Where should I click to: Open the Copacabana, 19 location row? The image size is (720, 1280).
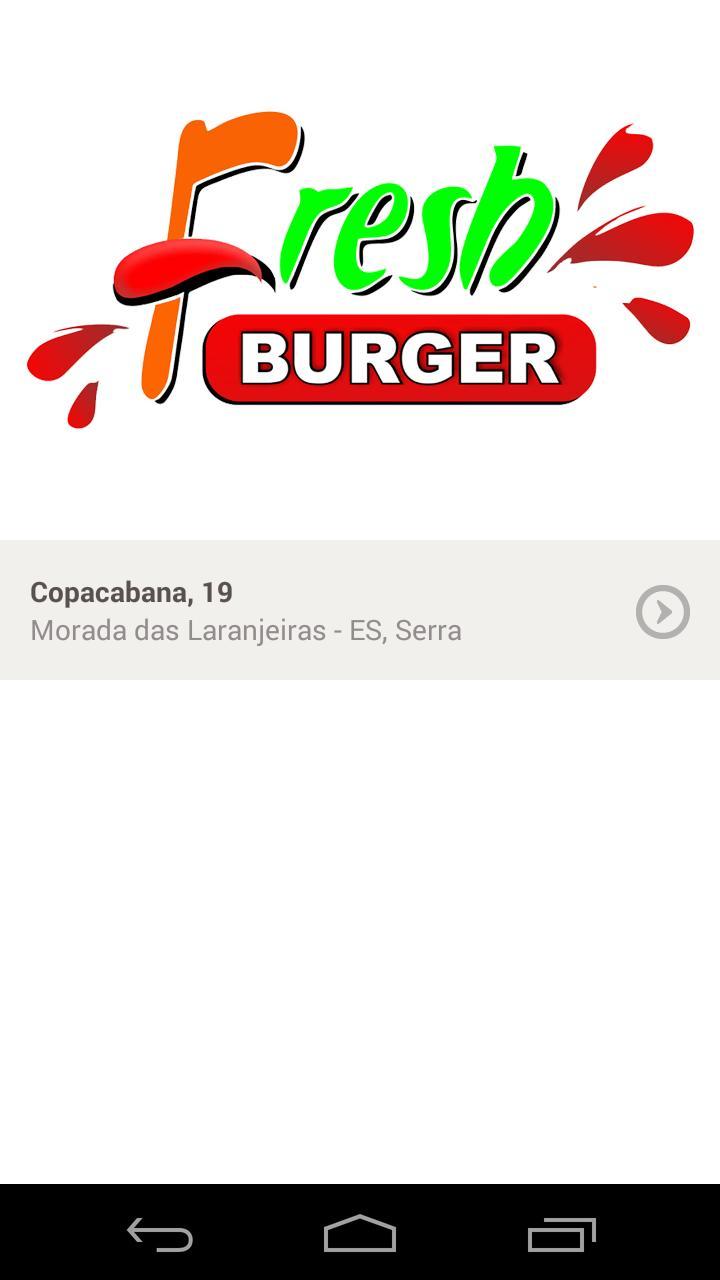point(360,610)
